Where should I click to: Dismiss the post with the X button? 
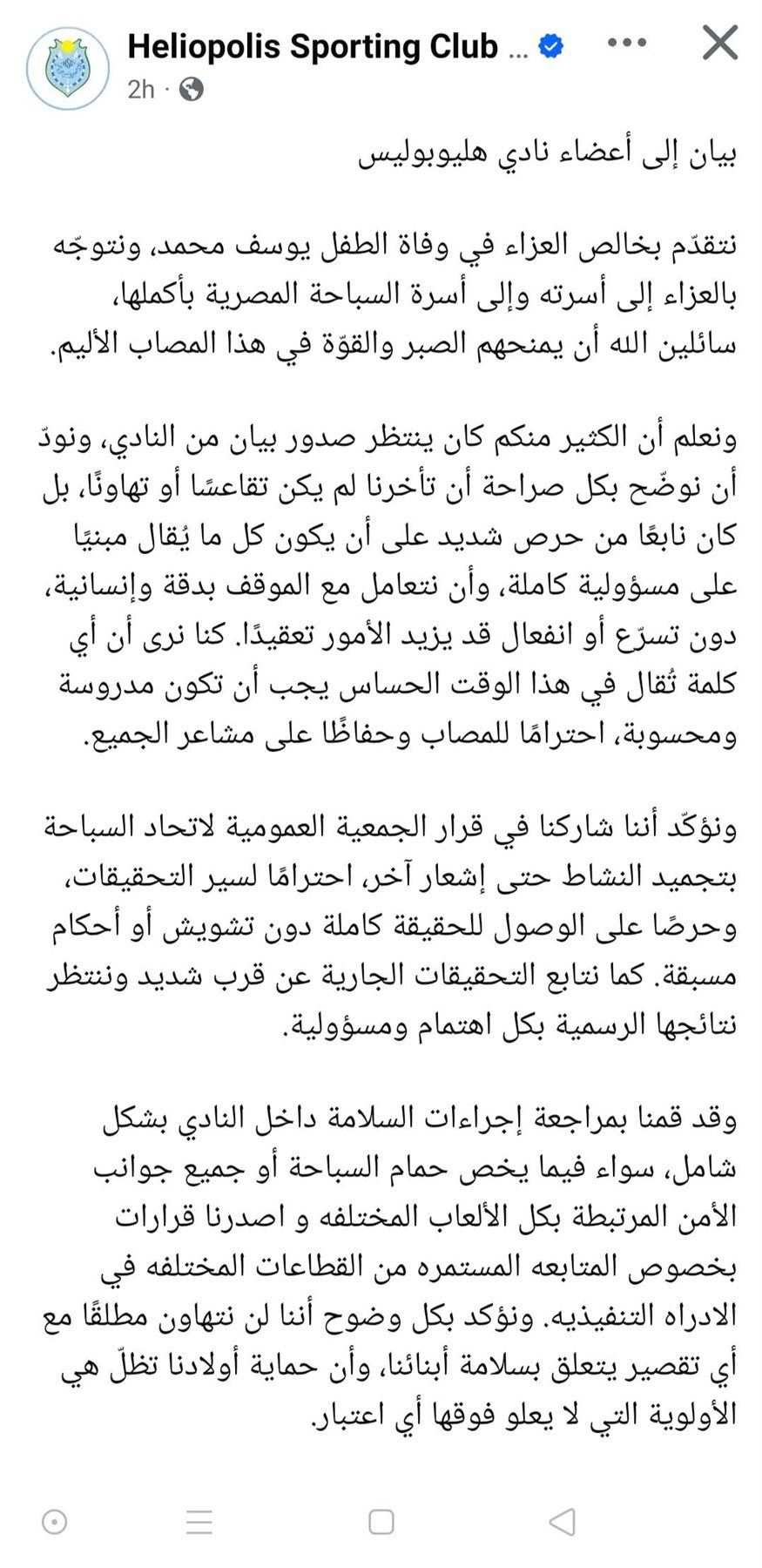[x=721, y=42]
